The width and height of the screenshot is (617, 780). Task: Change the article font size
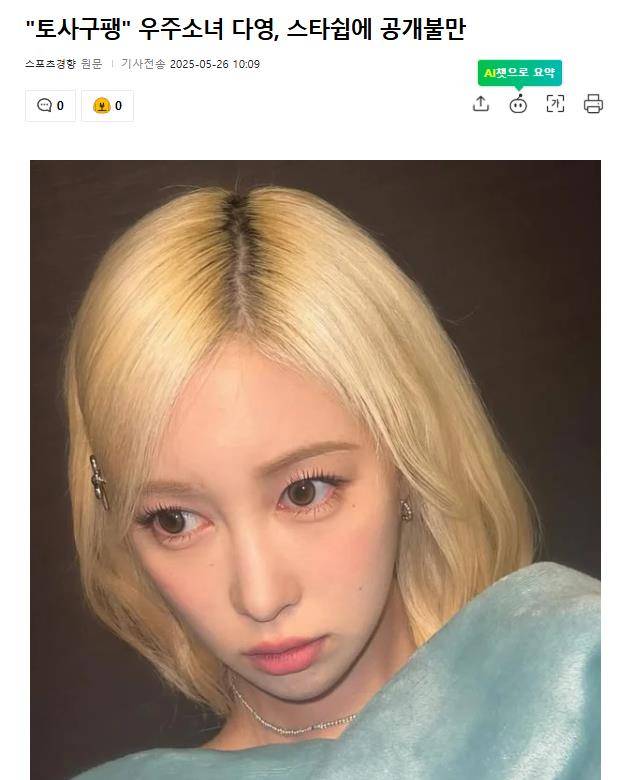(555, 103)
